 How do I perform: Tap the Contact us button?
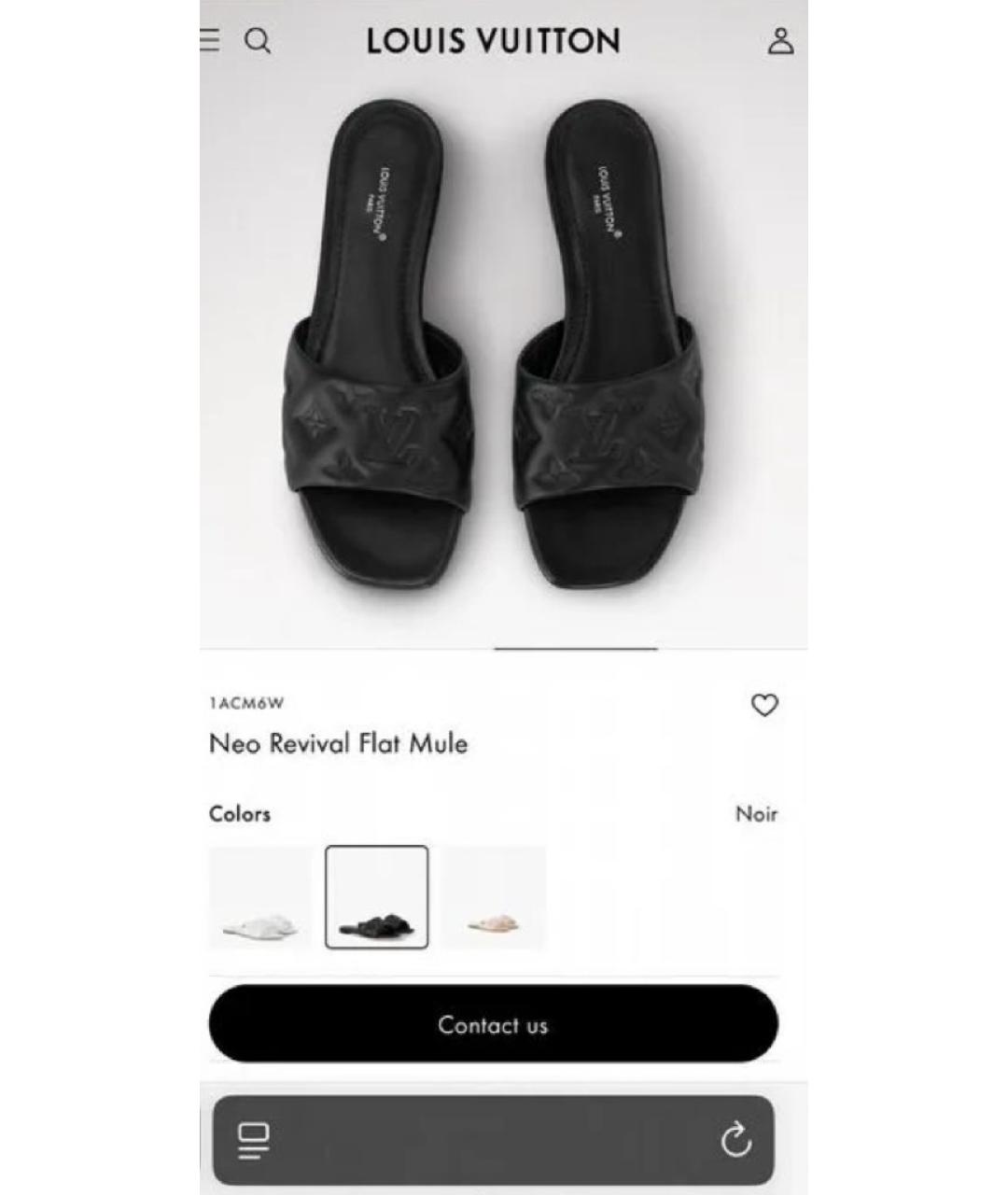click(x=493, y=1024)
